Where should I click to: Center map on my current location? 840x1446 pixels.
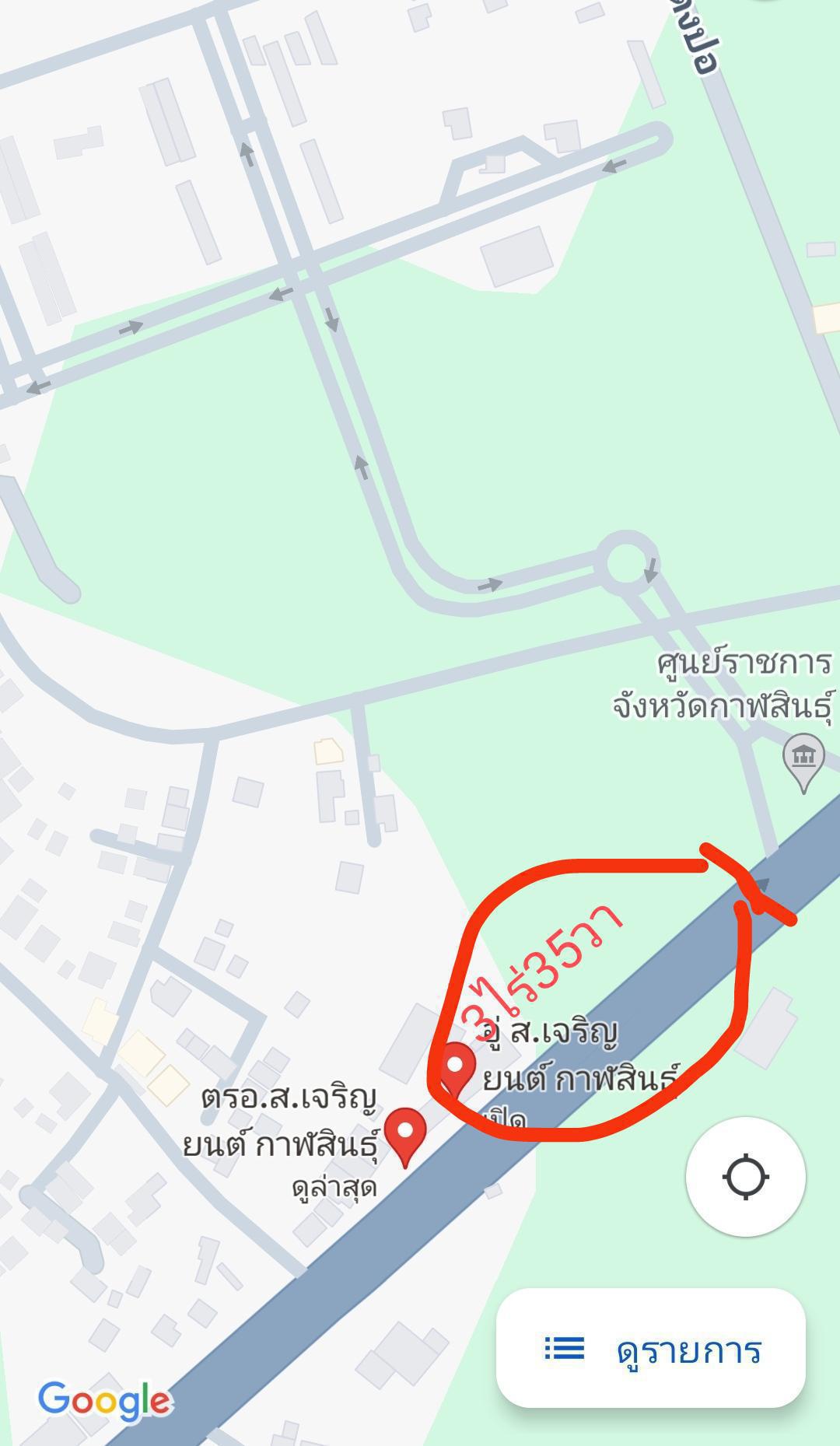click(745, 1176)
